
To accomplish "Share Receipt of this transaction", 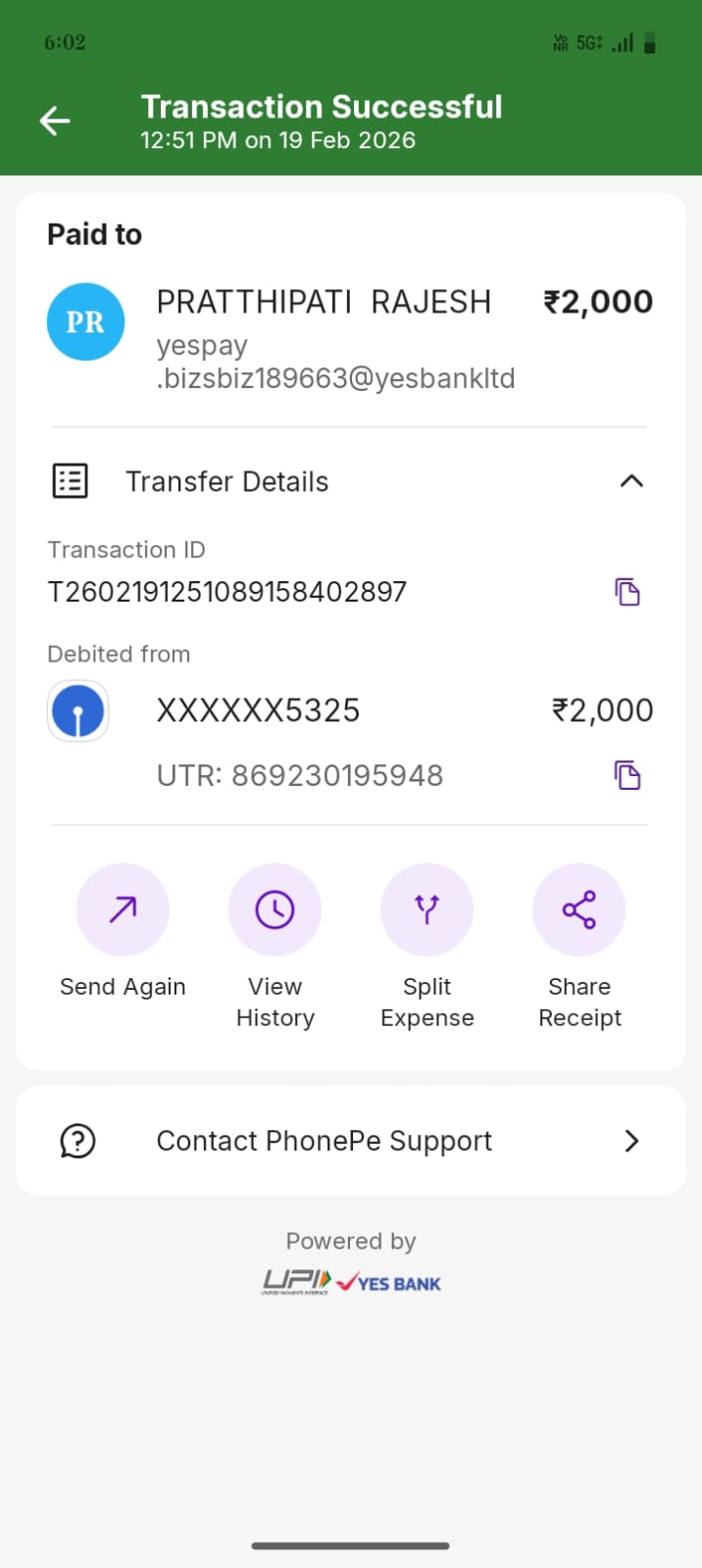I will point(578,910).
